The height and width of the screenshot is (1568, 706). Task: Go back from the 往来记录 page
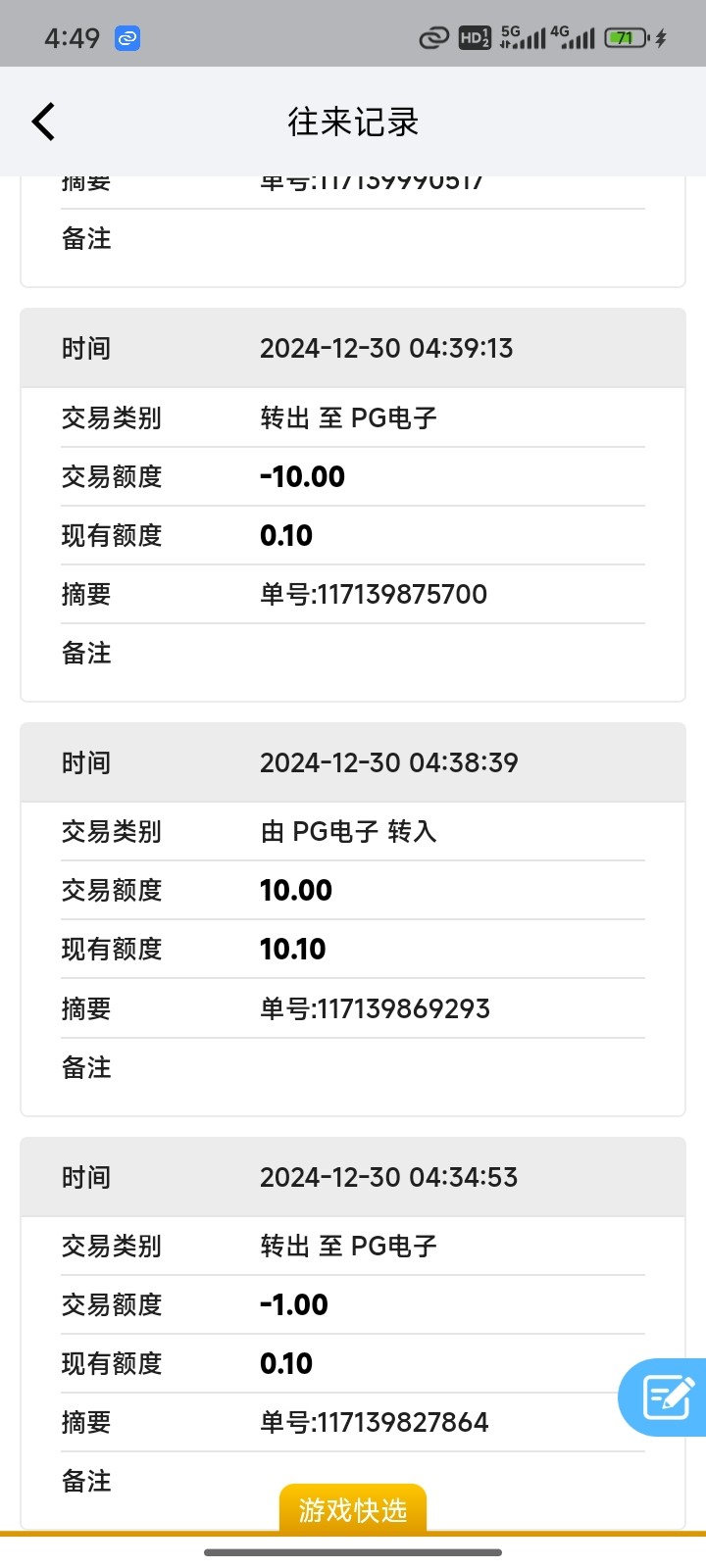pyautogui.click(x=43, y=122)
